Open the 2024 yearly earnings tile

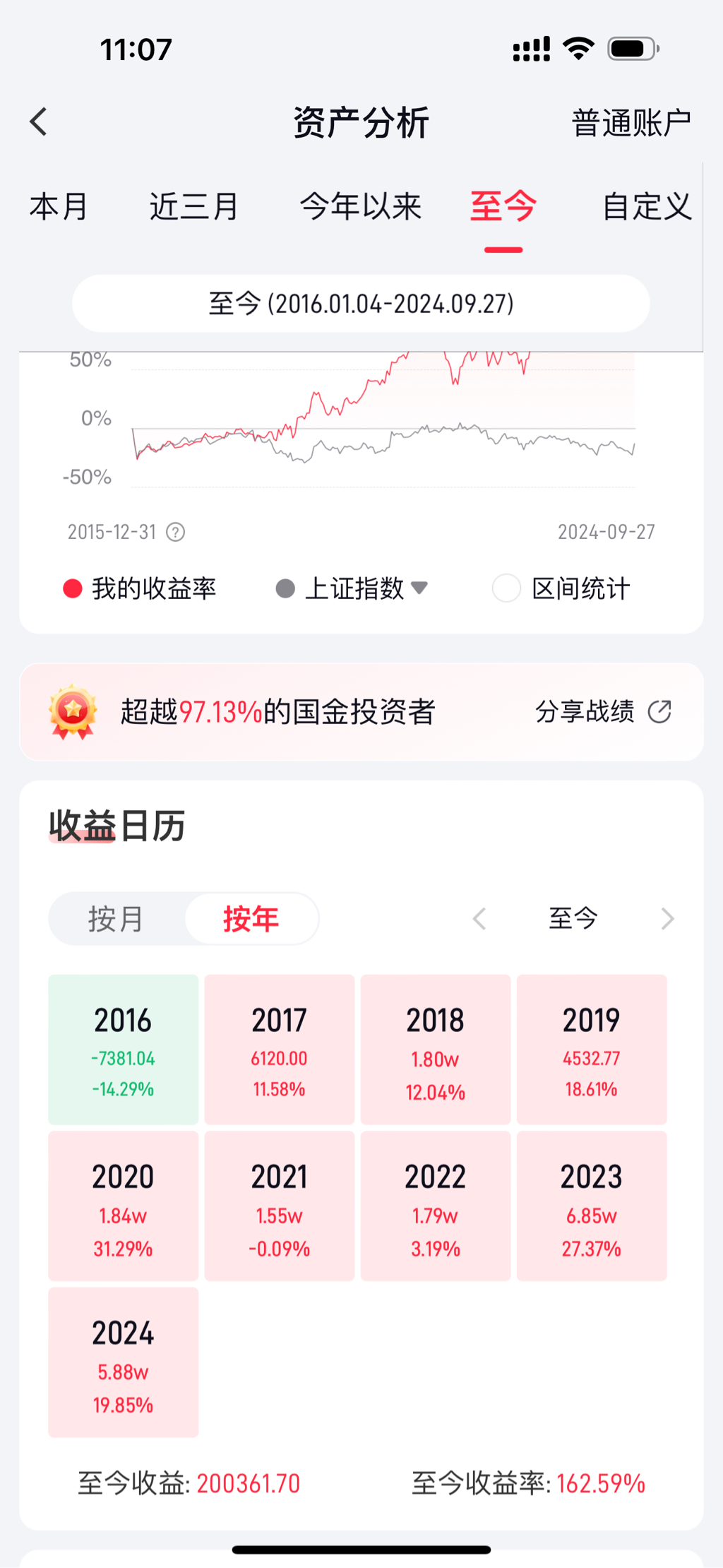click(124, 1362)
